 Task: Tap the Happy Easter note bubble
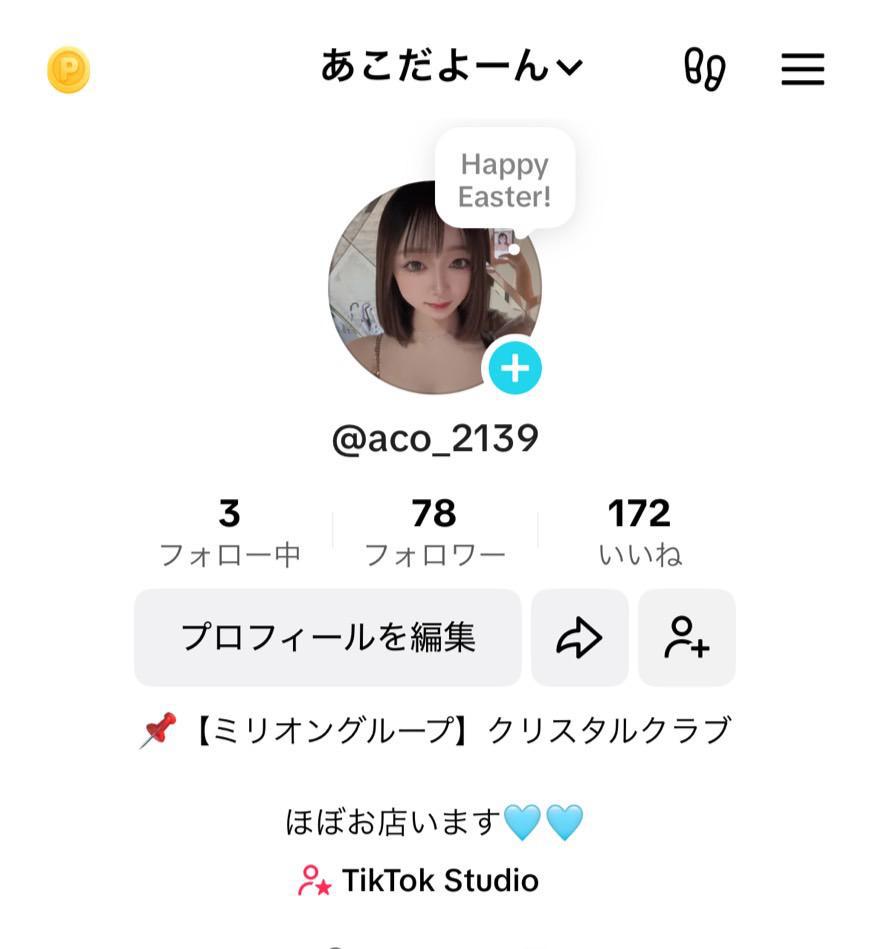[x=505, y=180]
